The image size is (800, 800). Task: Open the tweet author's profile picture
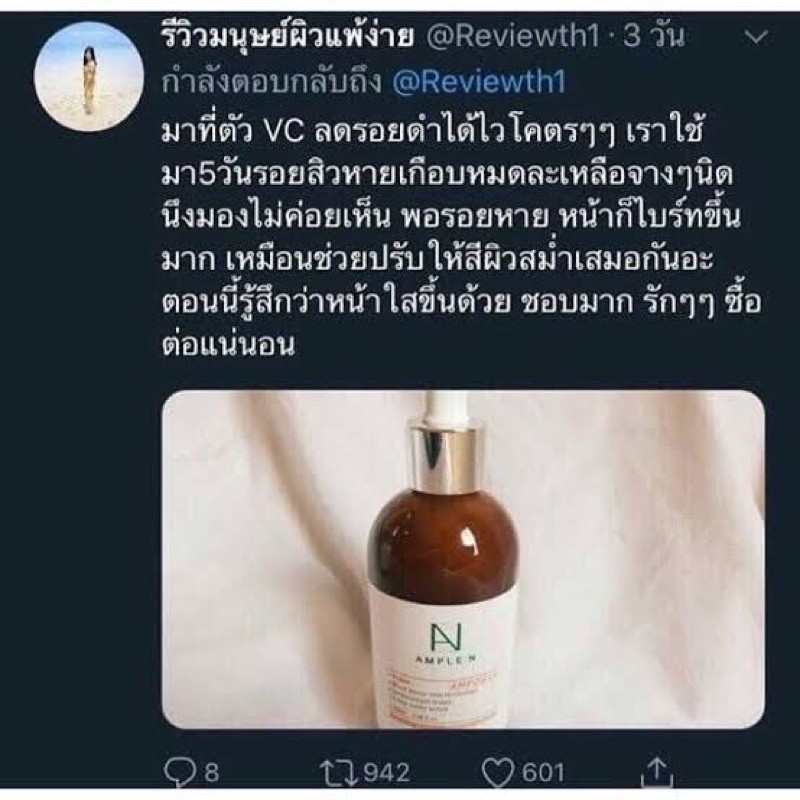[88, 77]
